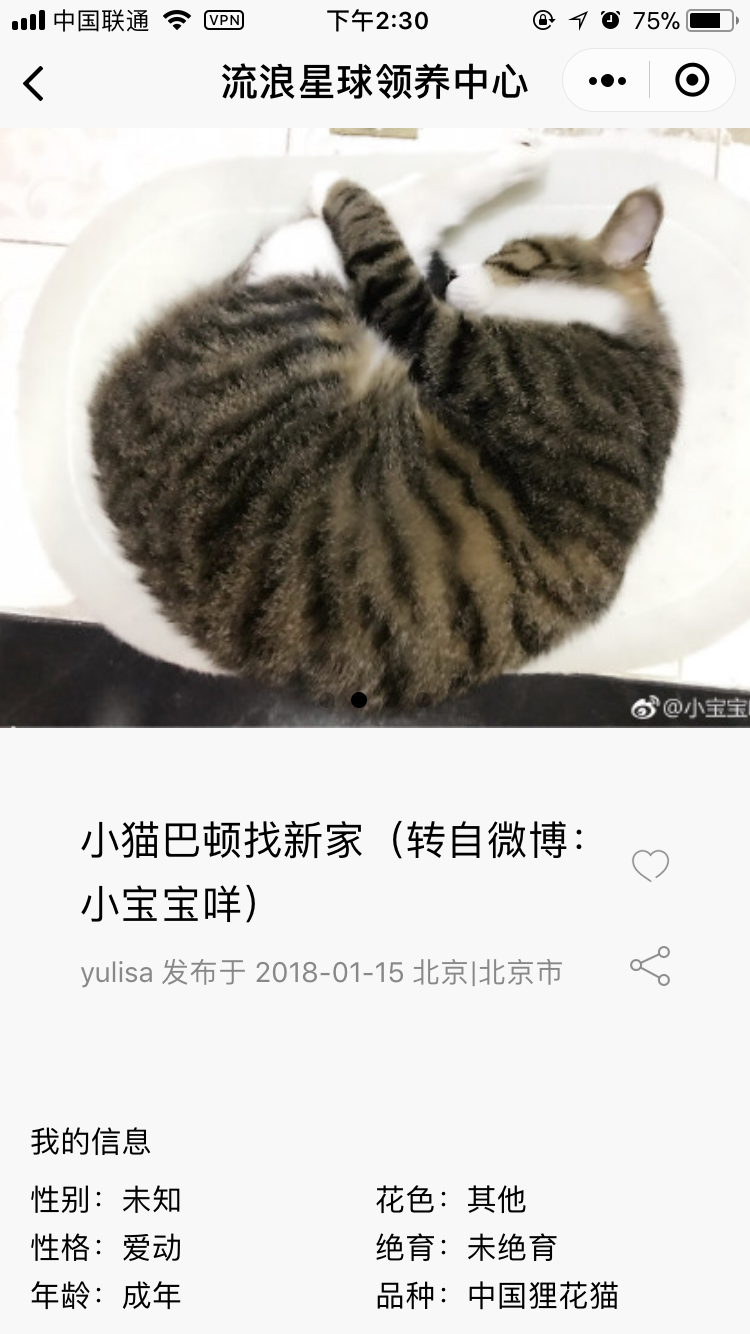Share this adoption post
This screenshot has width=750, height=1334.
650,966
